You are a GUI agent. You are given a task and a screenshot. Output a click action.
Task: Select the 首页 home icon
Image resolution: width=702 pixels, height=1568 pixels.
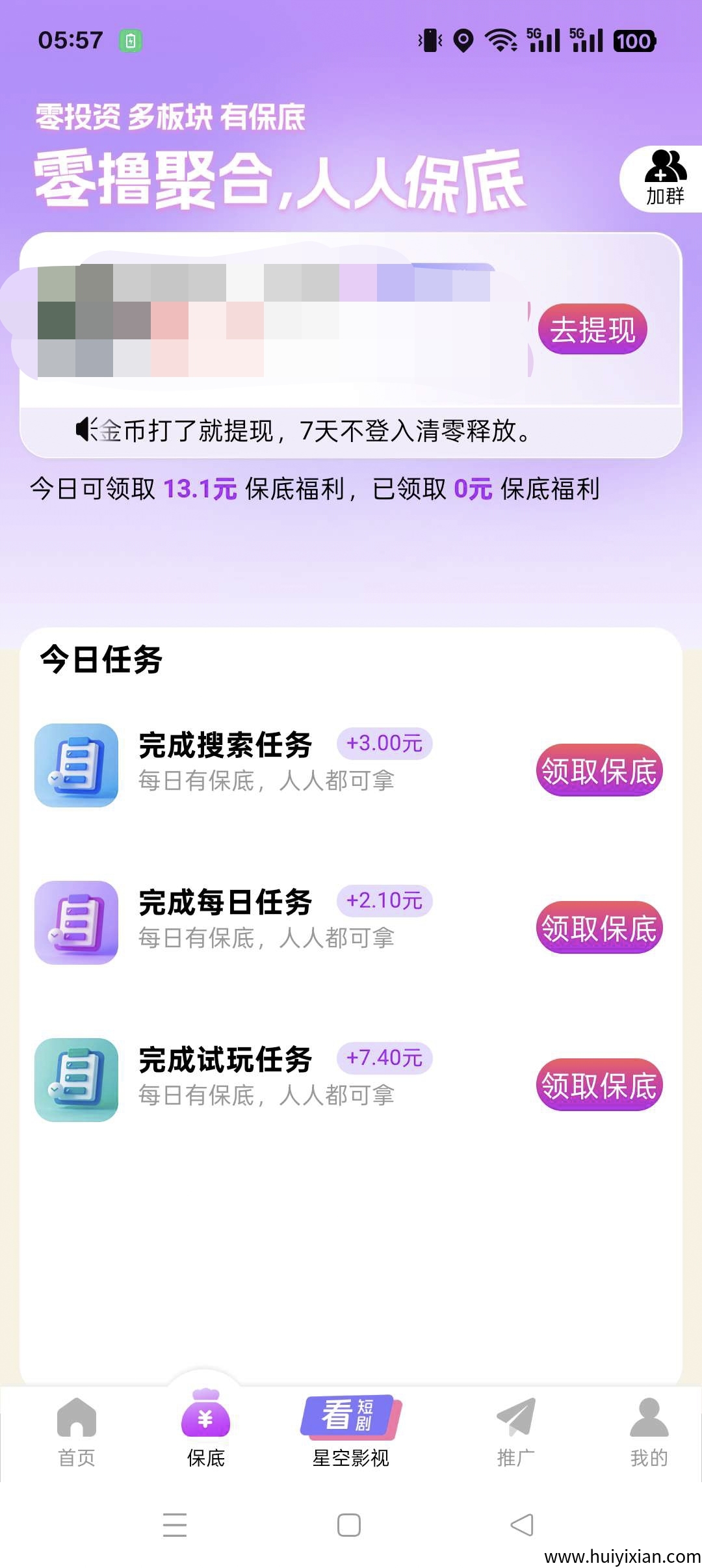coord(76,1416)
